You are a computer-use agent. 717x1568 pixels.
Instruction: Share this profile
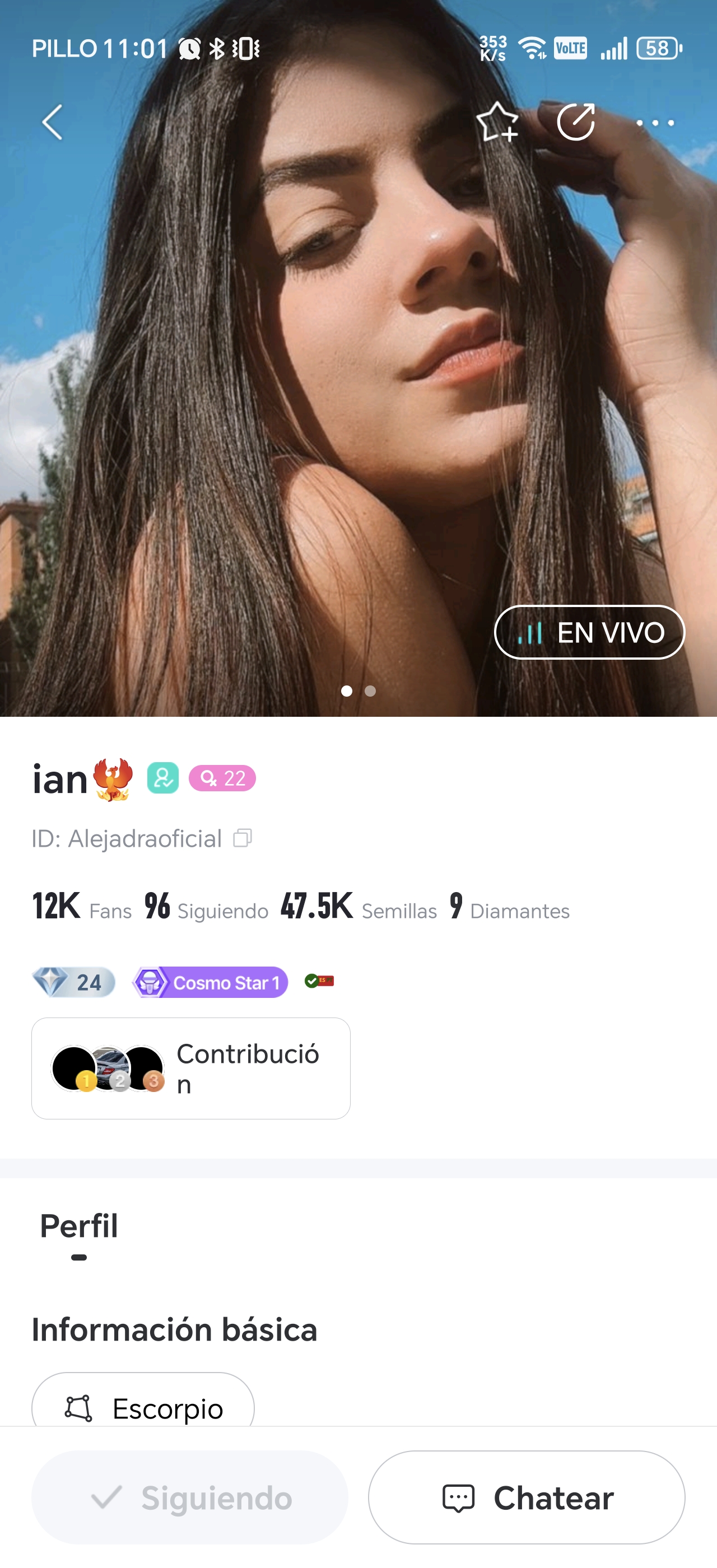click(576, 122)
